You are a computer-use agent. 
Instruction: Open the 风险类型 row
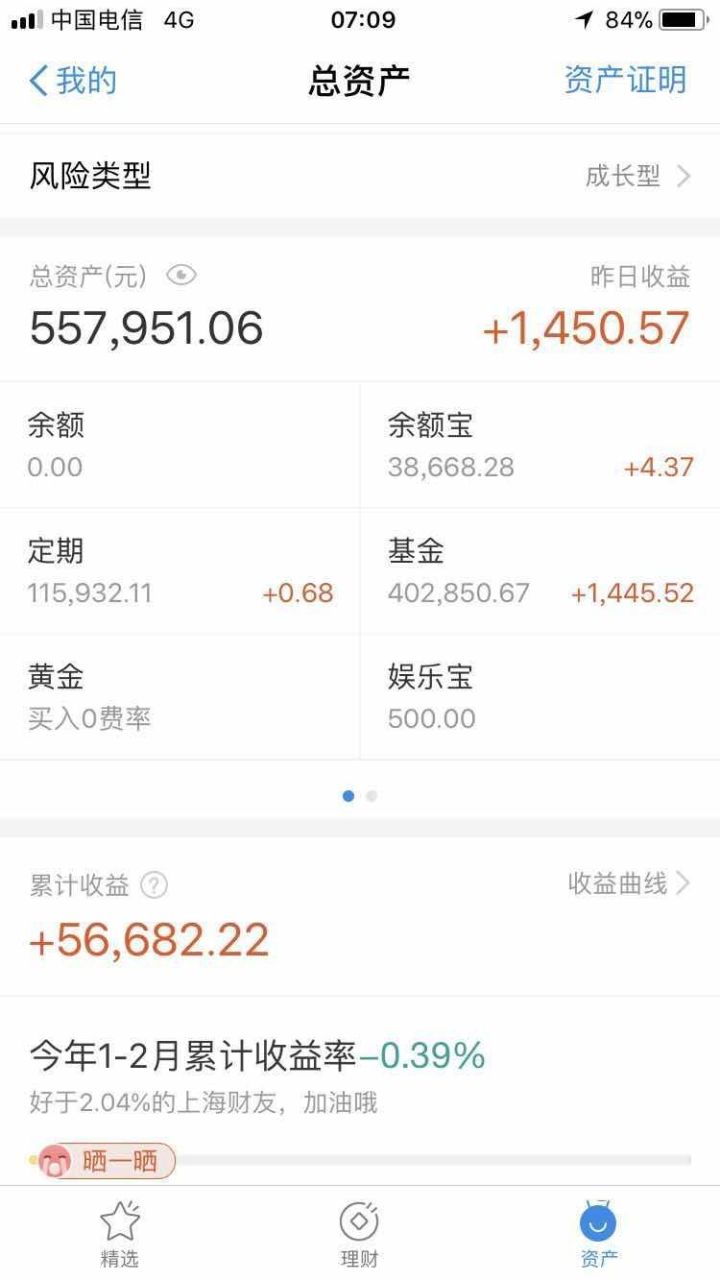click(360, 177)
